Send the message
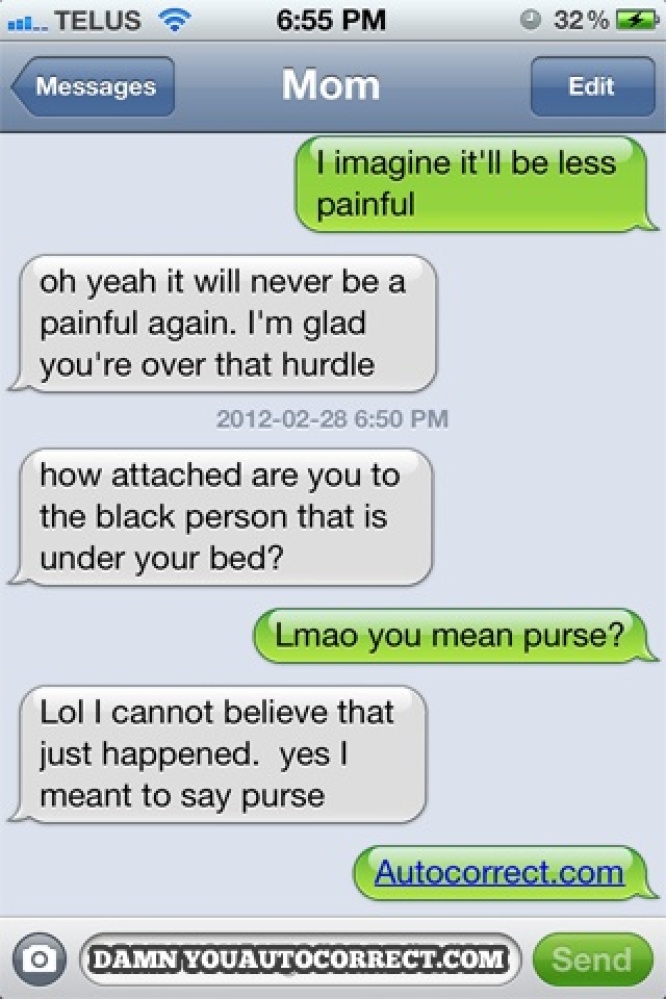666x999 pixels. point(592,960)
